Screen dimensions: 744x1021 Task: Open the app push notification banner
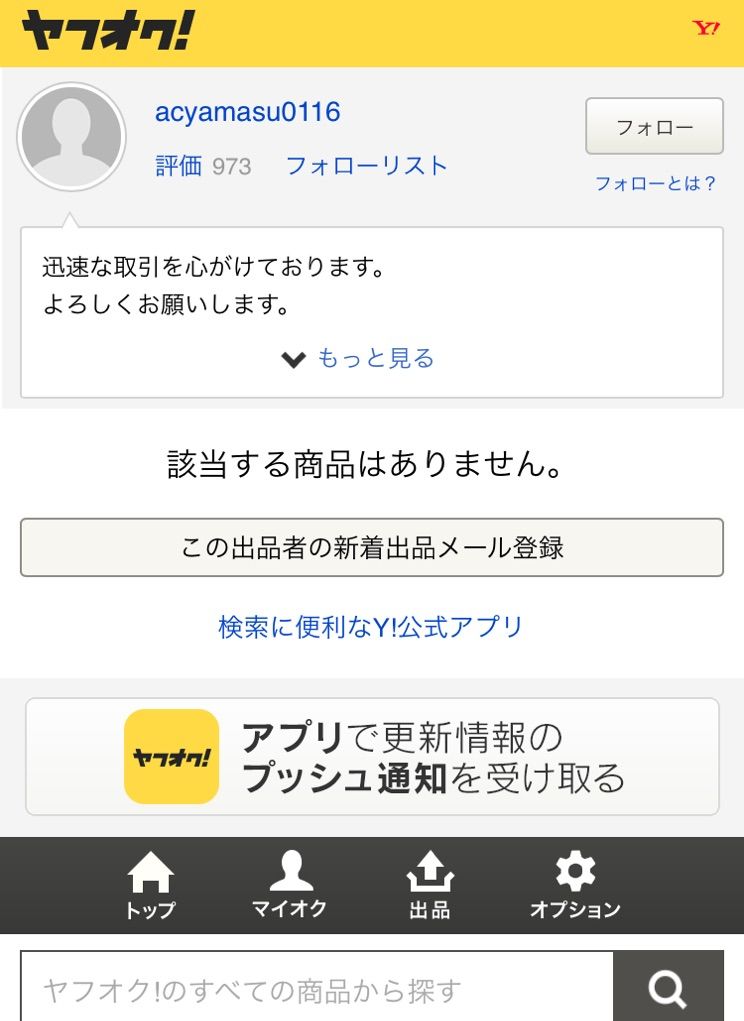pyautogui.click(x=372, y=757)
